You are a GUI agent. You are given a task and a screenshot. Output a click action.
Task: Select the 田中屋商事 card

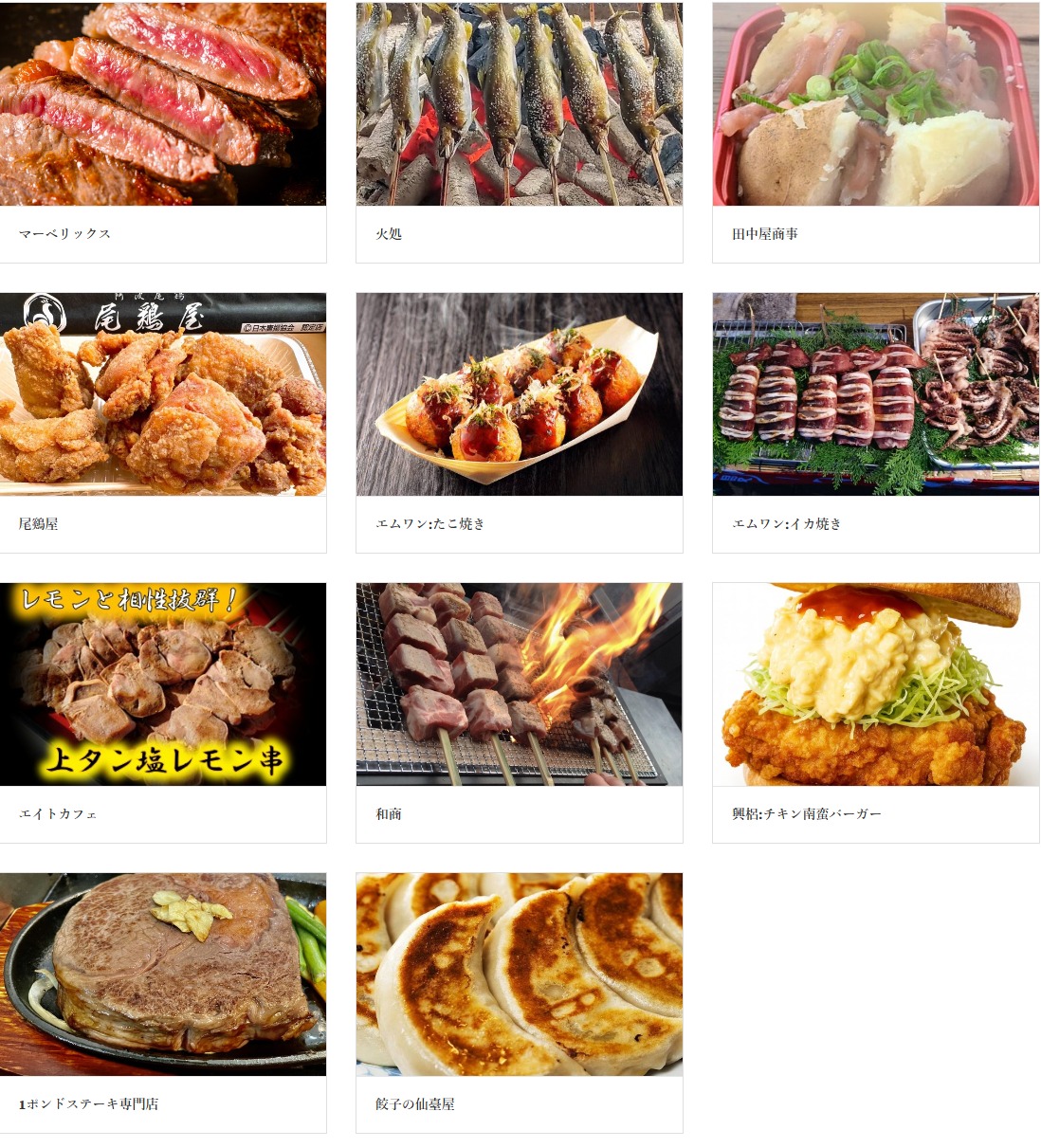point(875,104)
